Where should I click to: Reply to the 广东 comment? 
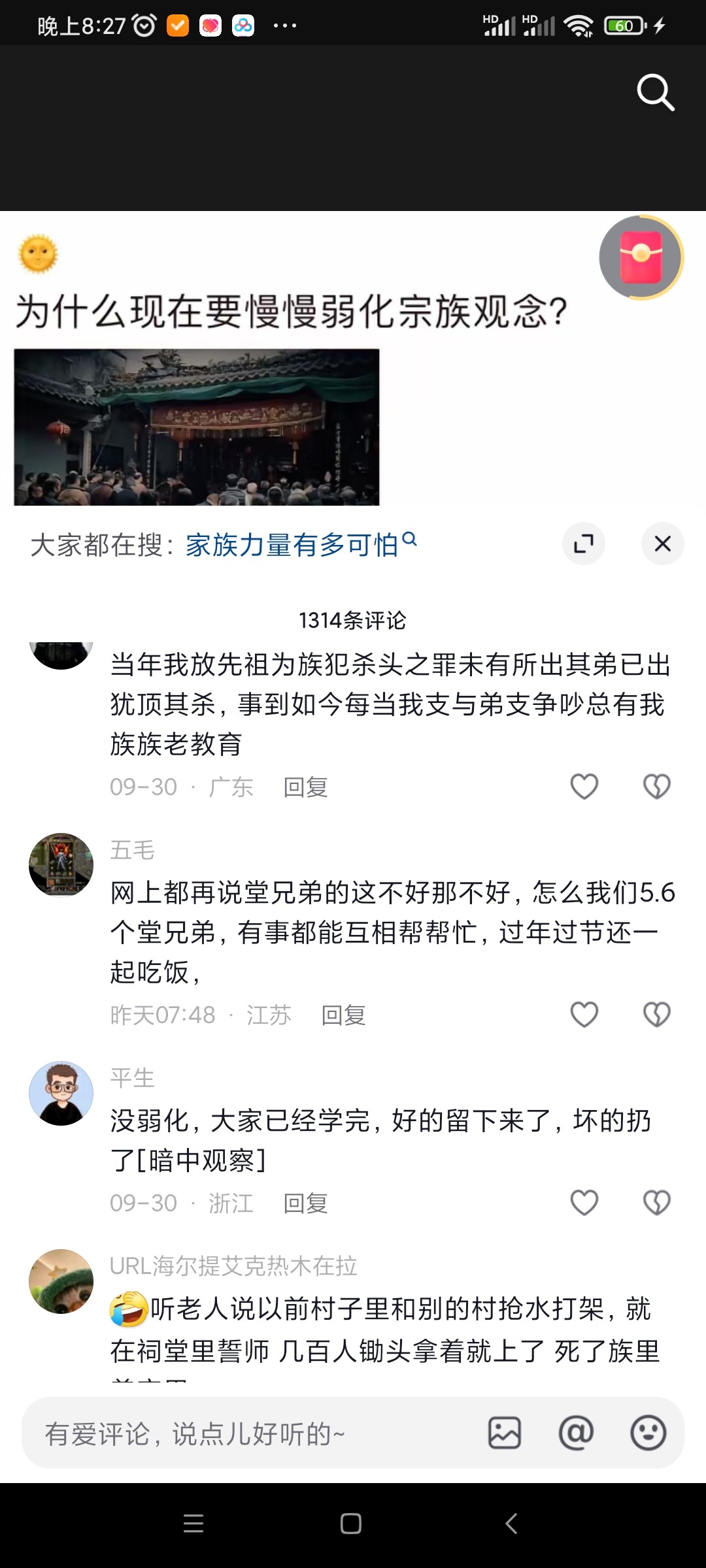[x=305, y=787]
